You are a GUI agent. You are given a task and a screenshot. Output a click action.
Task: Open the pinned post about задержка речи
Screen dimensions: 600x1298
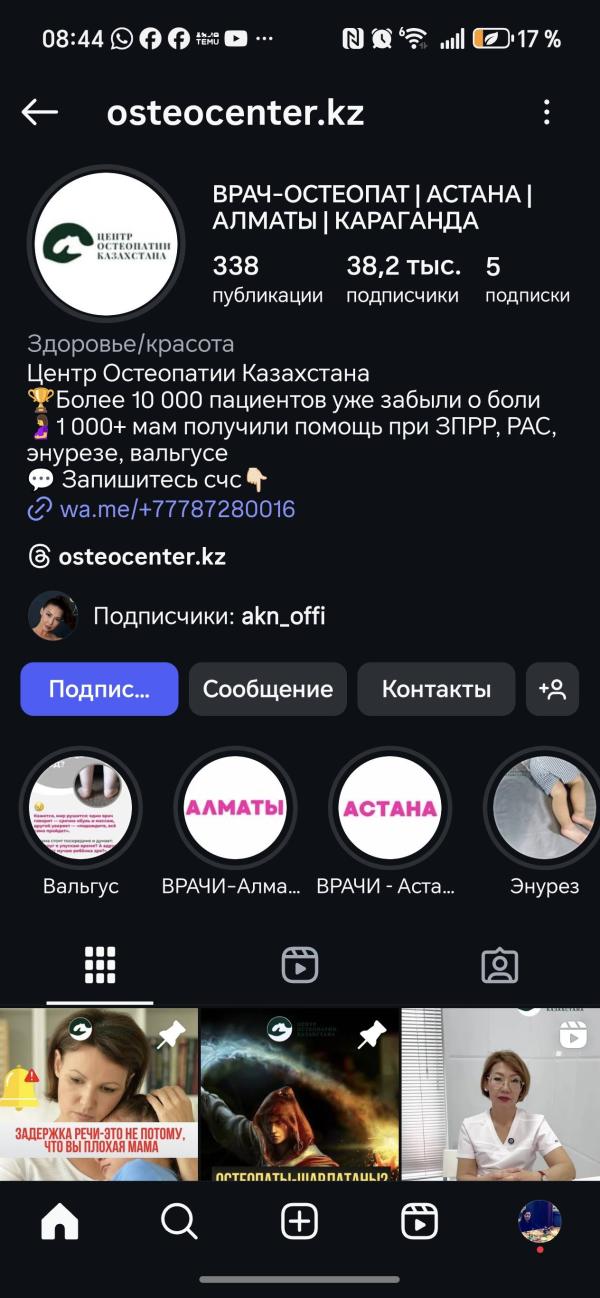pyautogui.click(x=99, y=1094)
